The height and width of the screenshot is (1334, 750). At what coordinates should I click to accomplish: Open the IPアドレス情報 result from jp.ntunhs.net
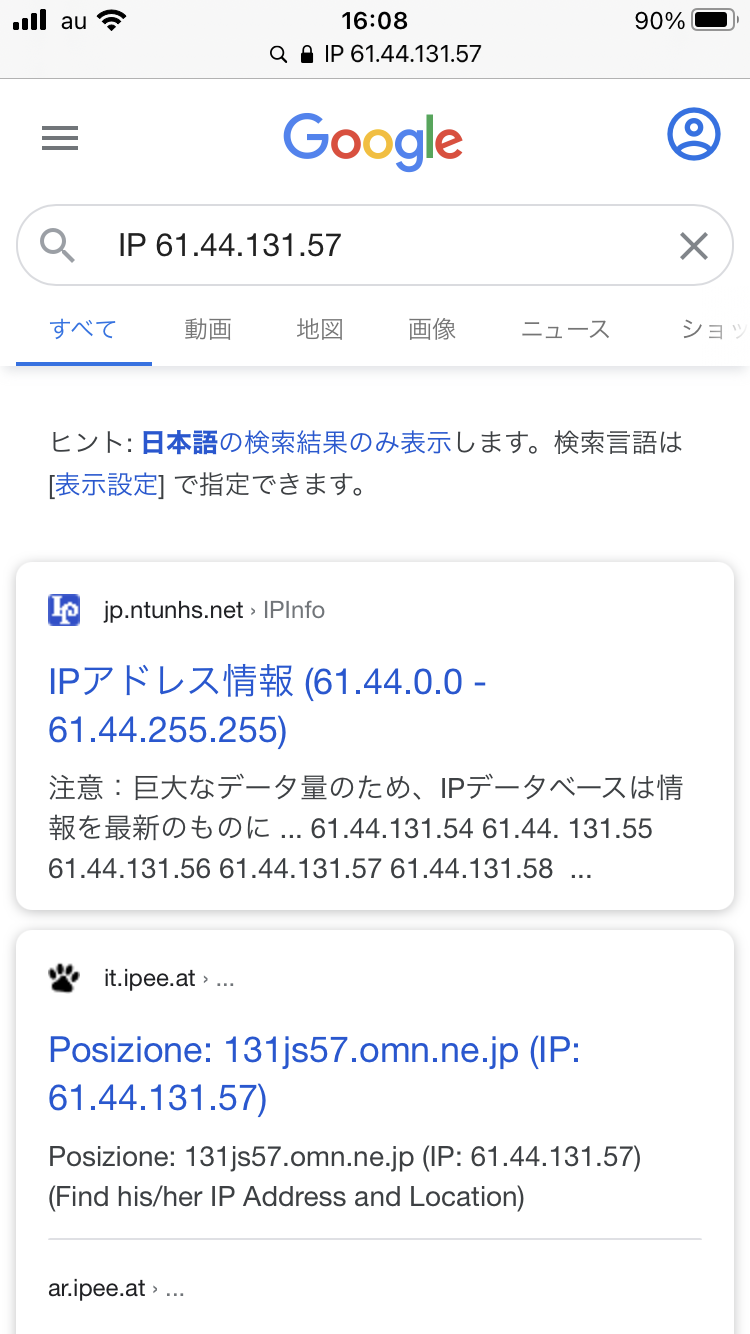click(x=267, y=705)
